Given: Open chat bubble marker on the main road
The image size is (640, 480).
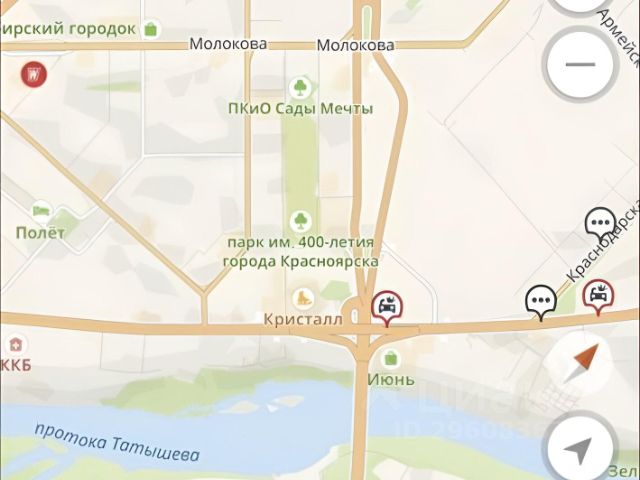Looking at the screenshot, I should pyautogui.click(x=542, y=299).
